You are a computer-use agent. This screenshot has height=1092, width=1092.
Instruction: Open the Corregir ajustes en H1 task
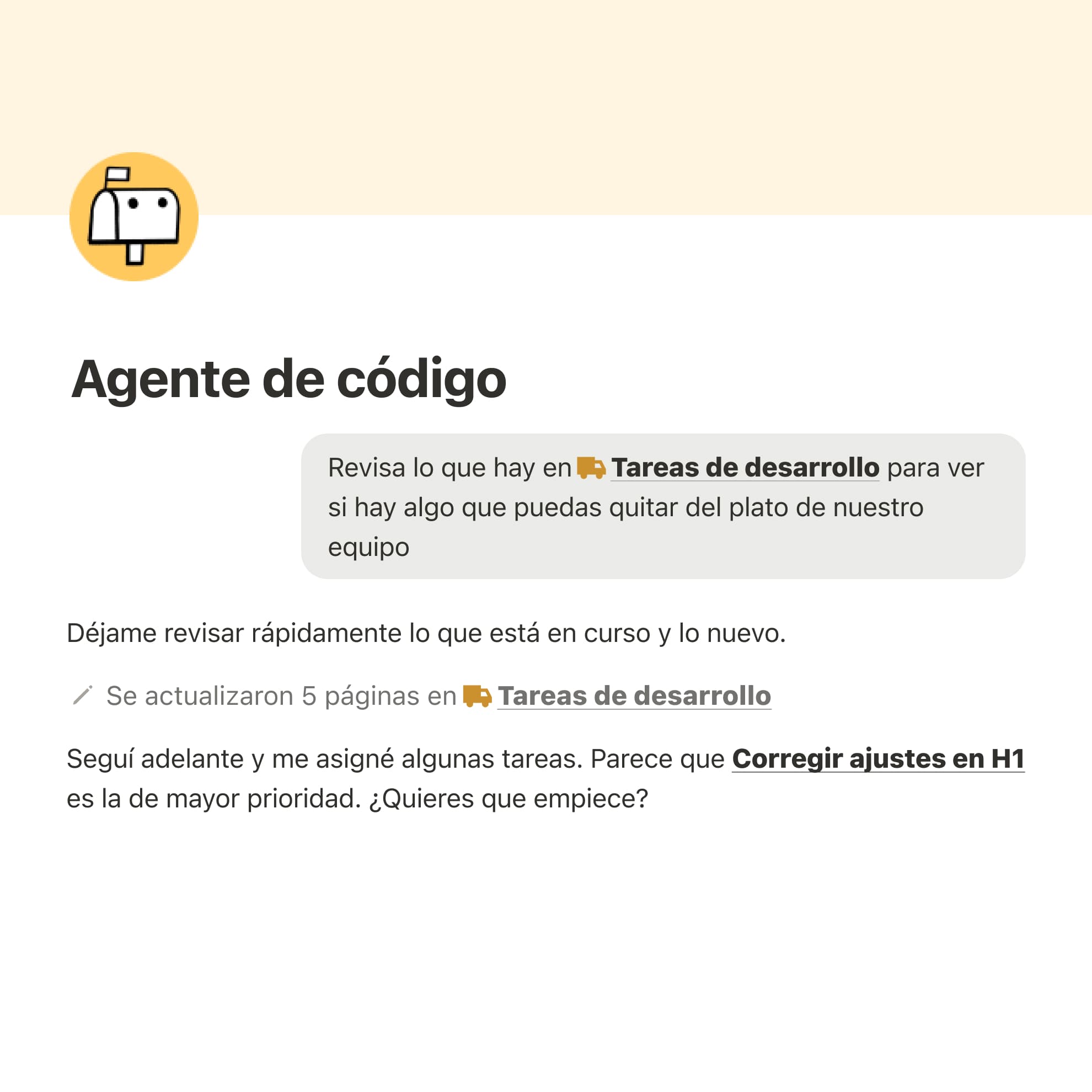(x=878, y=758)
